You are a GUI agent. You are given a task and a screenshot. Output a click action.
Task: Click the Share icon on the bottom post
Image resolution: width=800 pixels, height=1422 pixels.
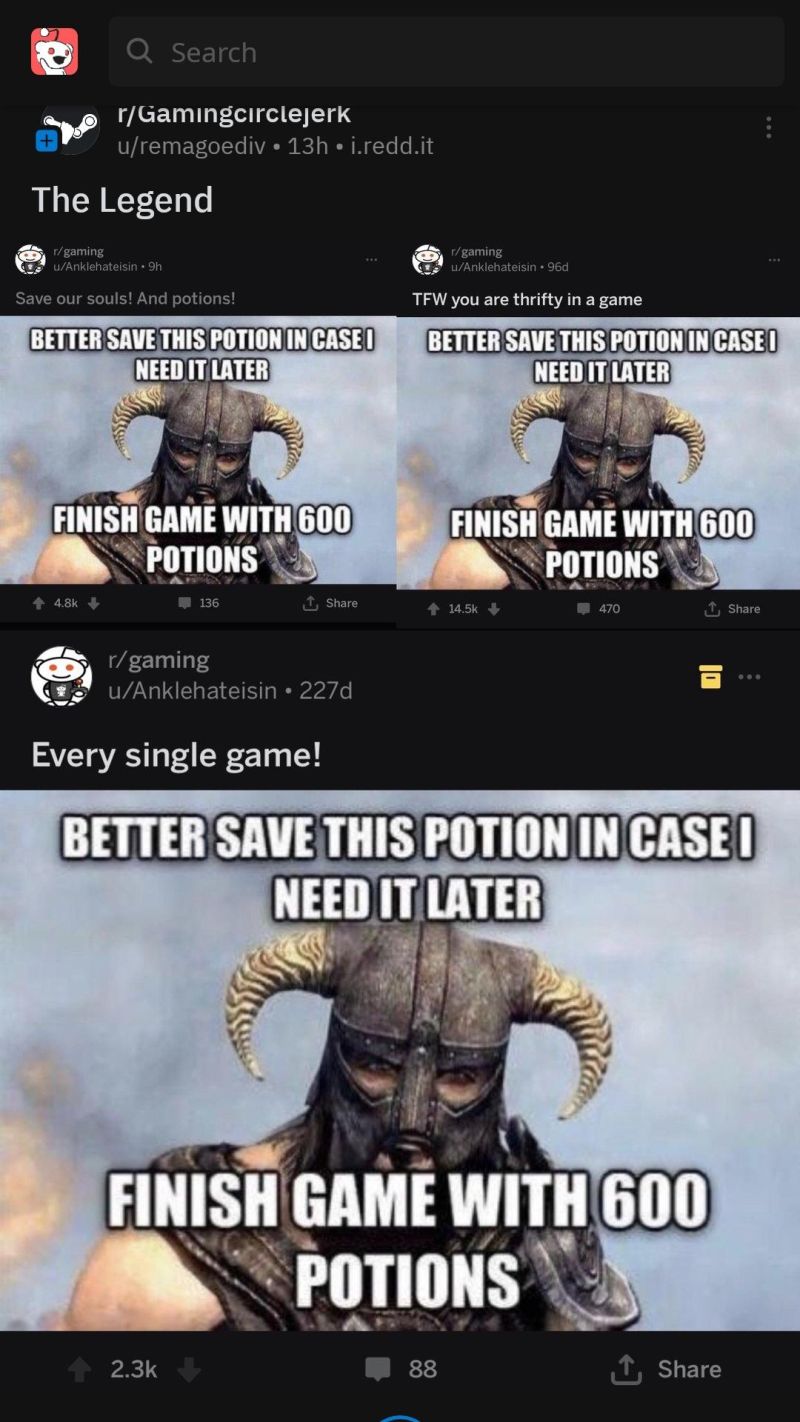[624, 1369]
